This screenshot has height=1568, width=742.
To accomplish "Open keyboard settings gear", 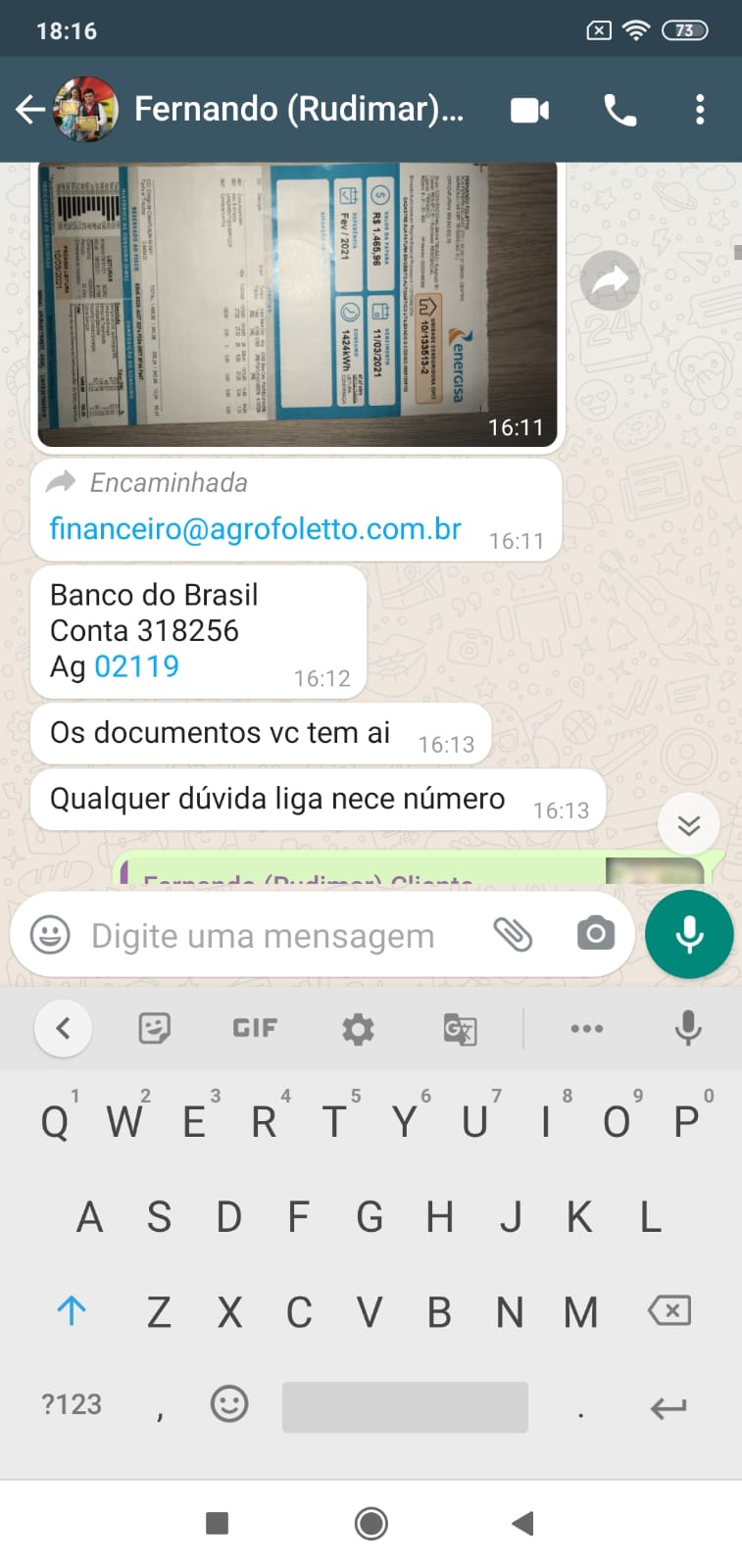I will point(358,1028).
